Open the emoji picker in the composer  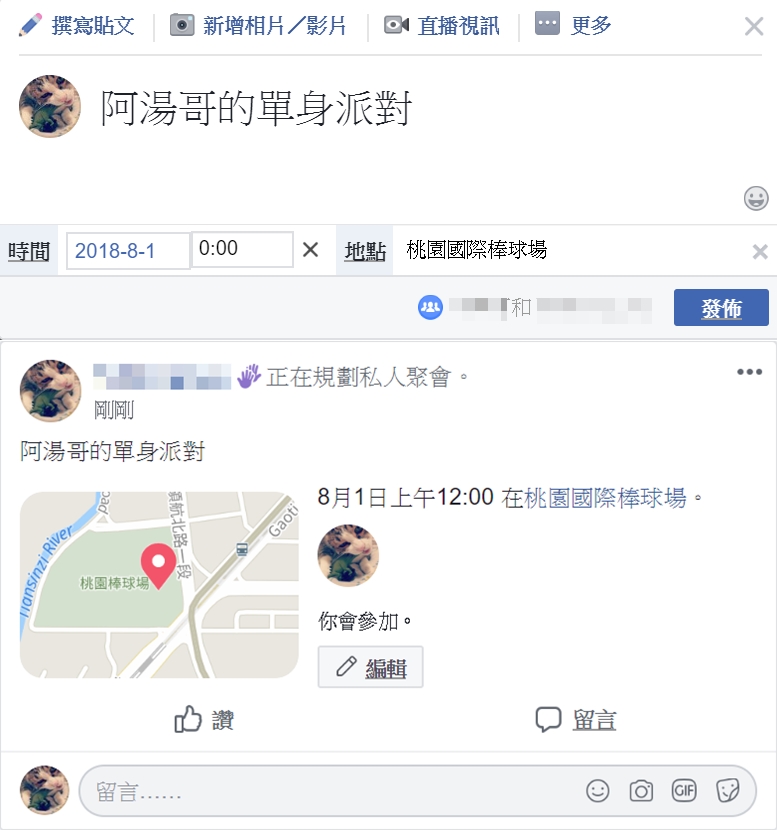[756, 198]
